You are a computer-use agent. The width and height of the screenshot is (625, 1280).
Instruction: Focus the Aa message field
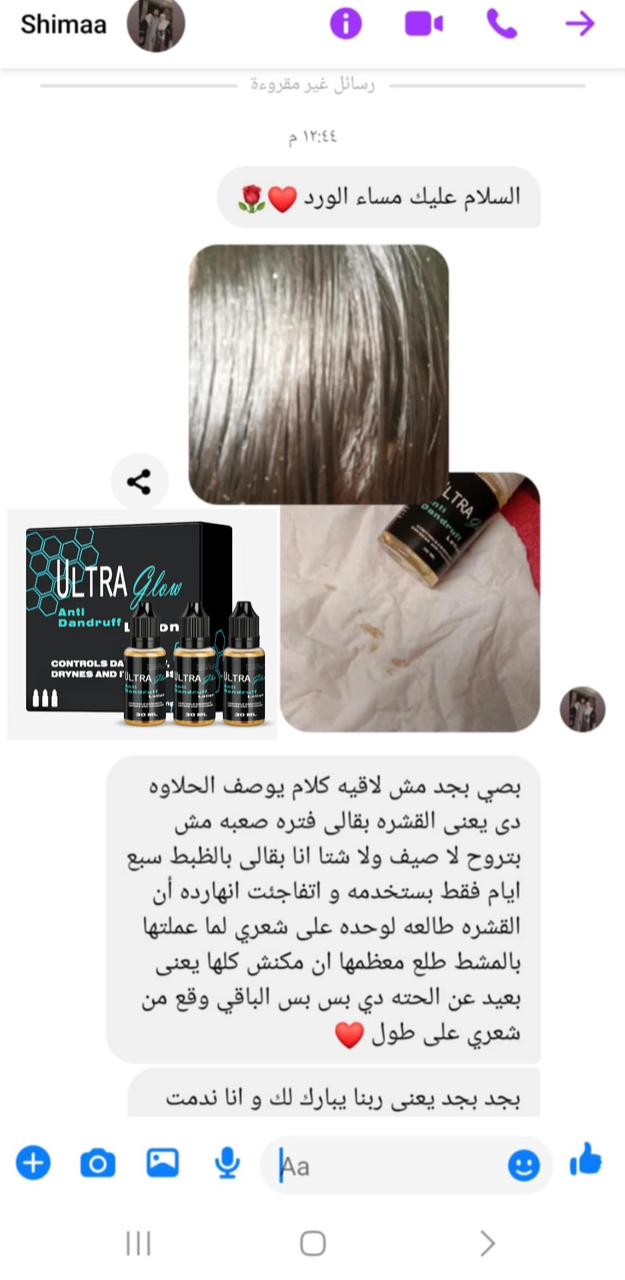coord(390,1165)
